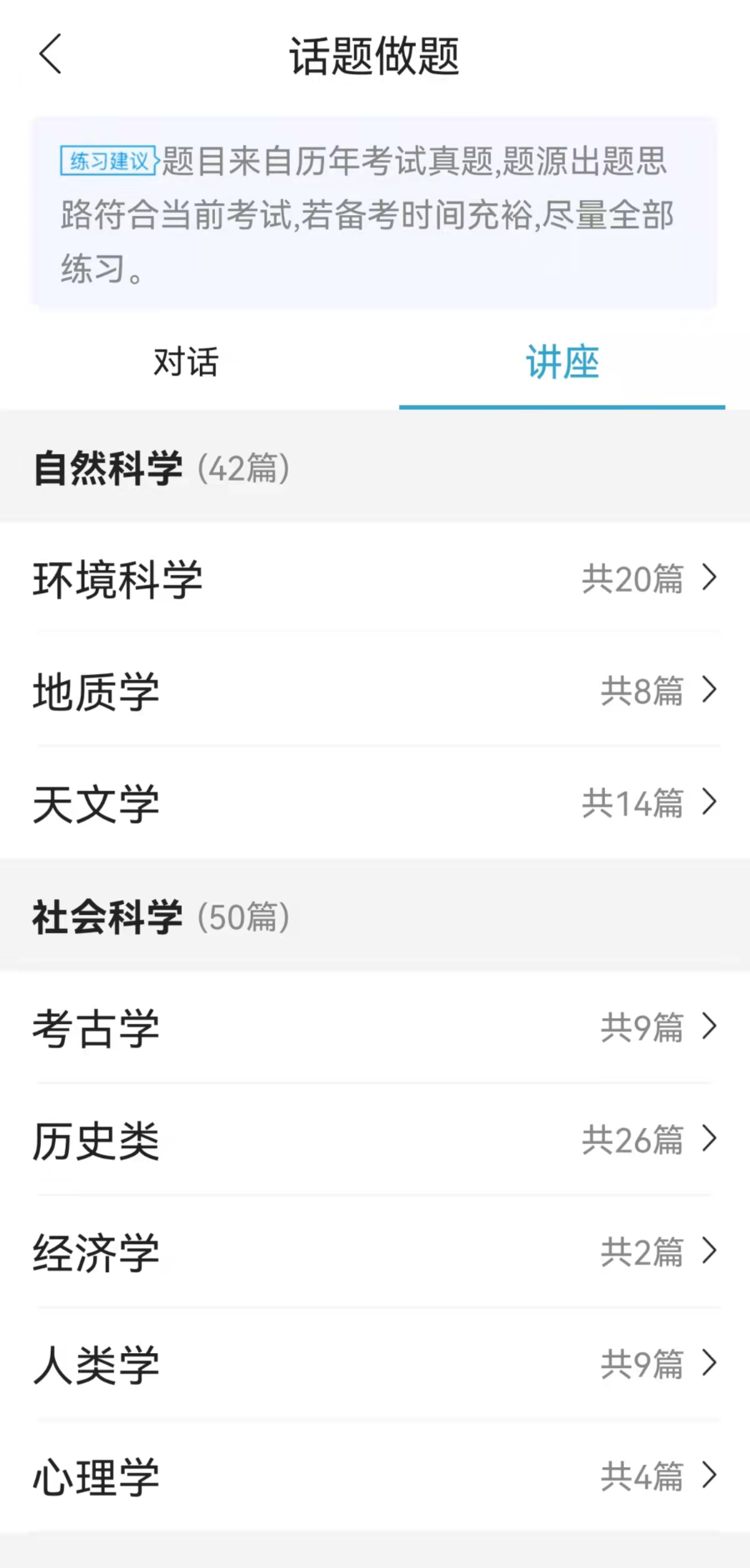The image size is (750, 1568).
Task: Open the 经济学 topic
Action: pyautogui.click(x=375, y=1251)
